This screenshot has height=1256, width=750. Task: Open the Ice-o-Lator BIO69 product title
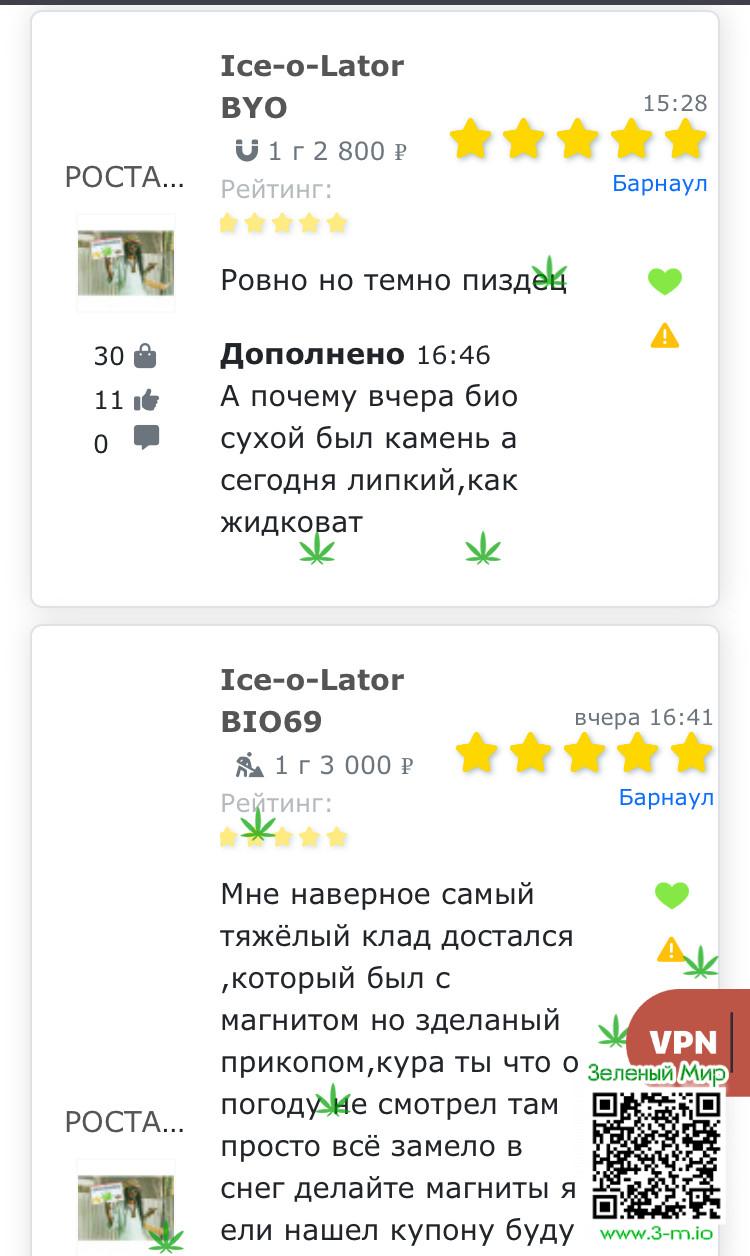312,700
